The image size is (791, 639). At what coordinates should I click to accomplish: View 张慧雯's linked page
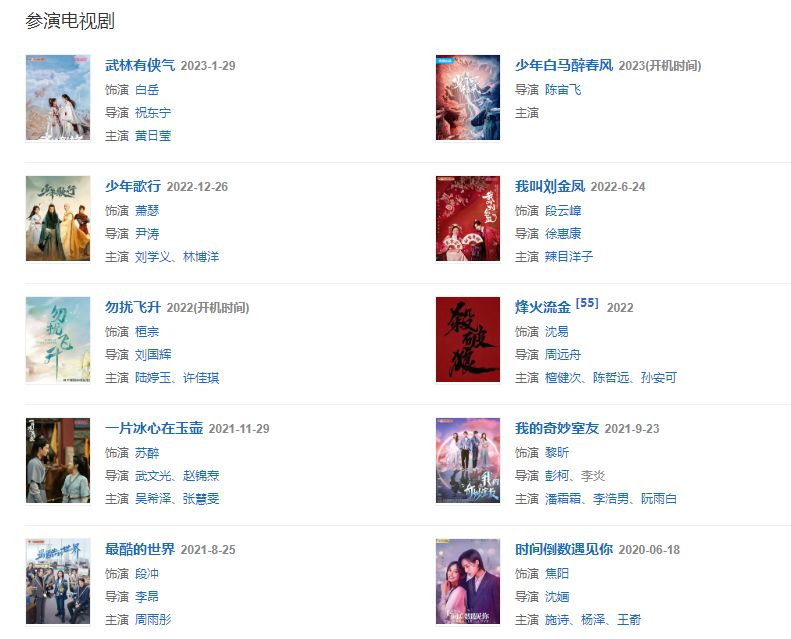(201, 499)
